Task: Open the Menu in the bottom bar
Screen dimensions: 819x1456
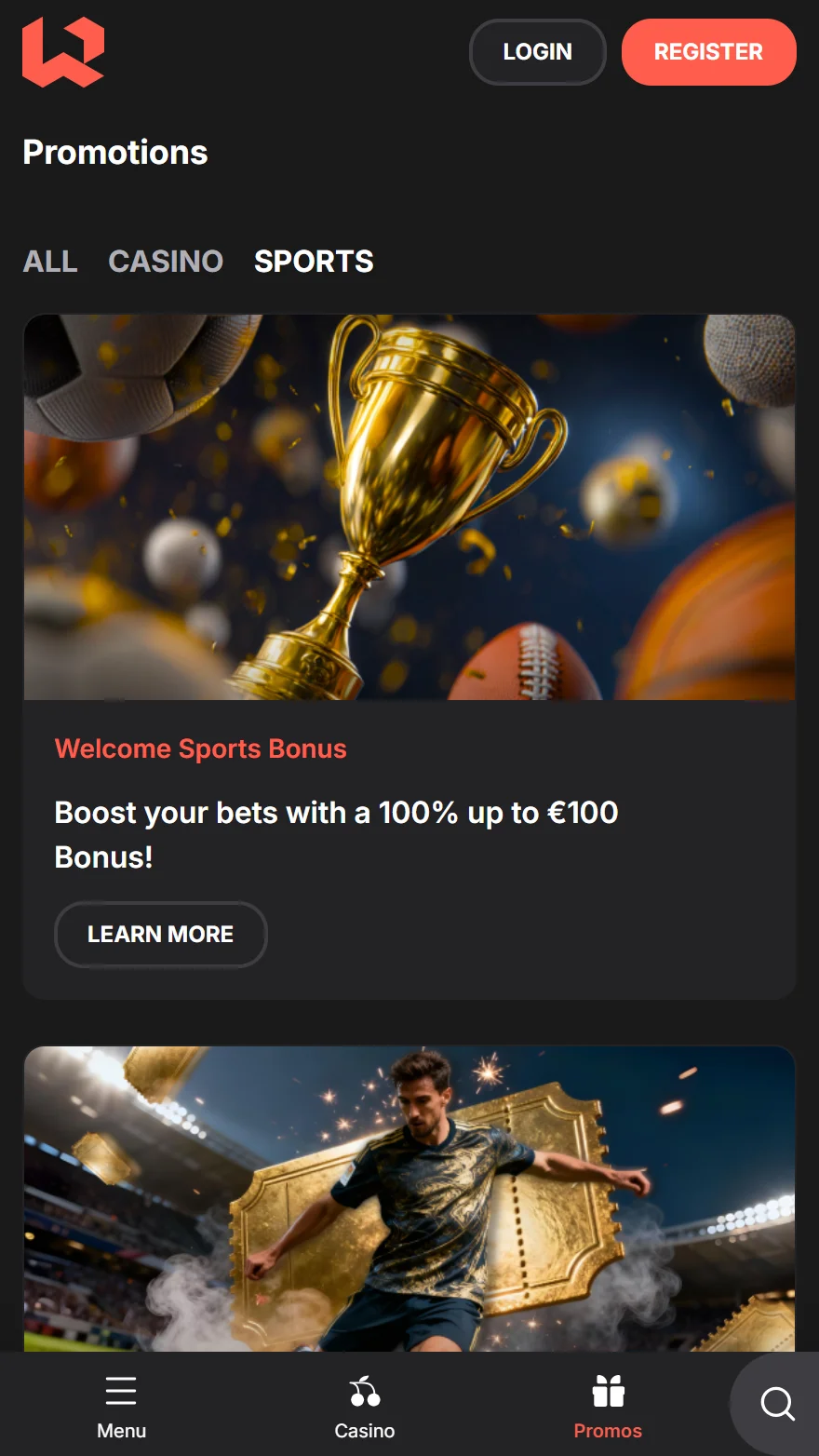Action: click(x=121, y=1406)
